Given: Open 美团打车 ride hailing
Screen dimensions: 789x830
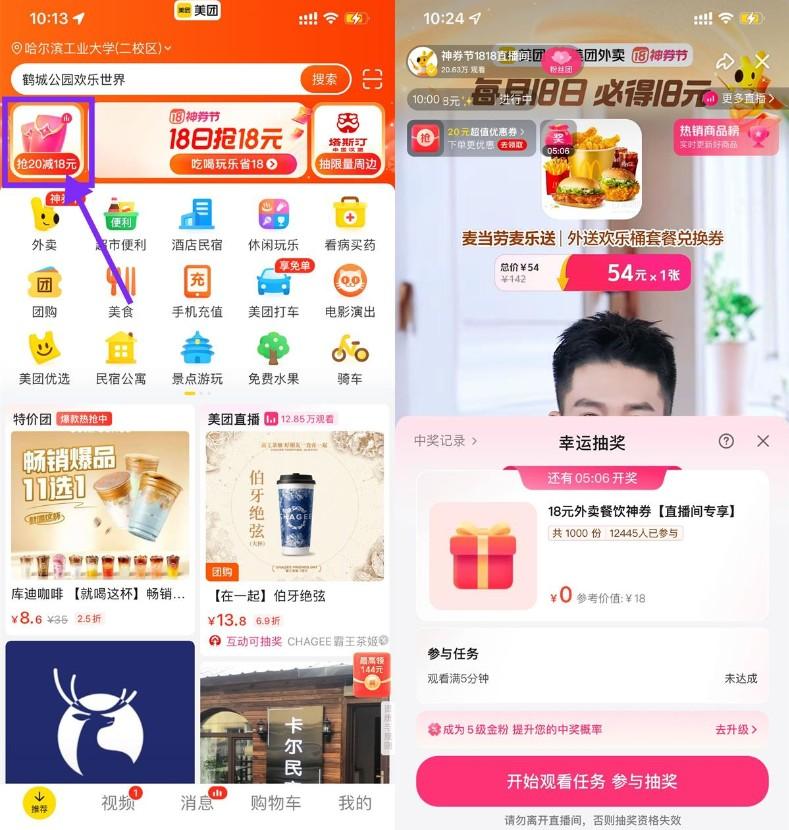Looking at the screenshot, I should click(x=273, y=292).
